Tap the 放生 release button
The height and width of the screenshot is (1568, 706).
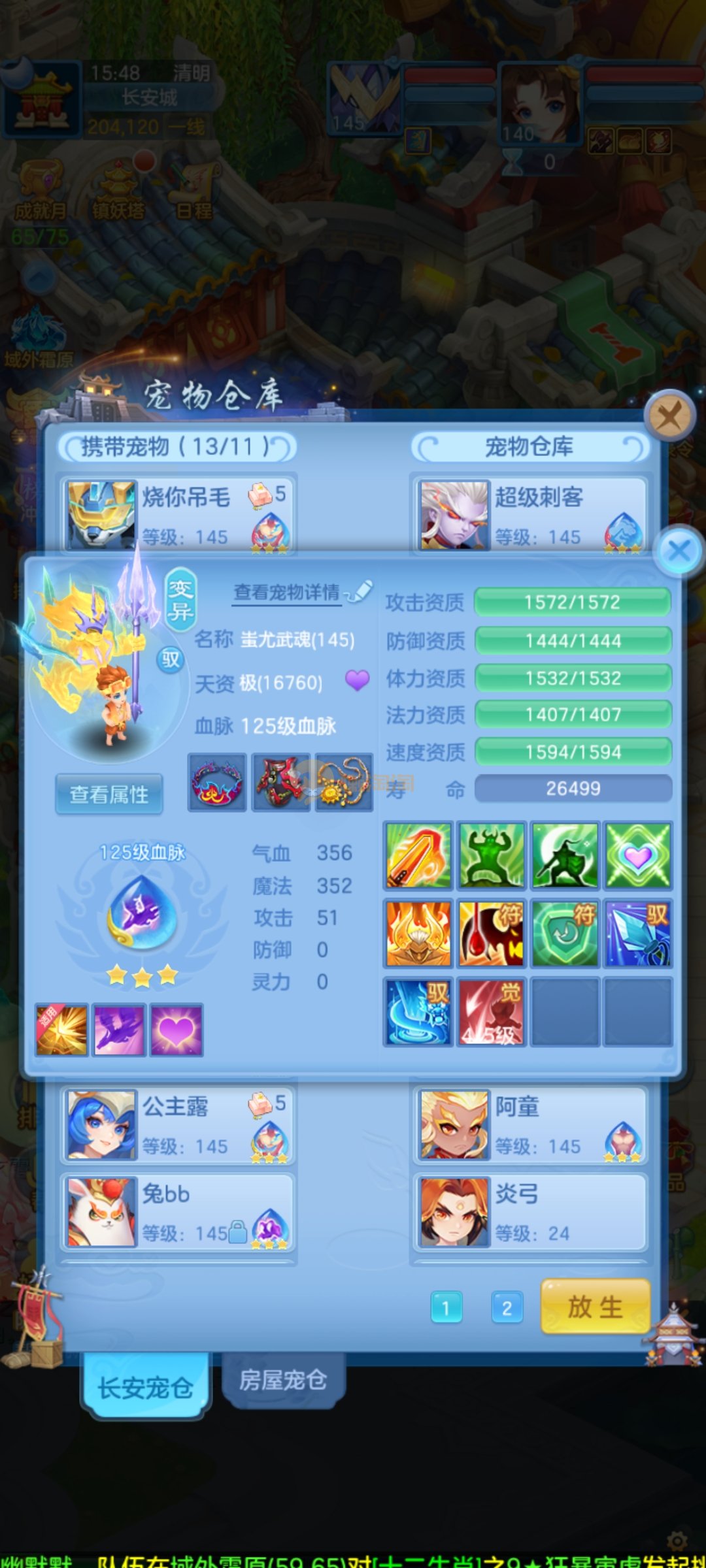point(595,1307)
